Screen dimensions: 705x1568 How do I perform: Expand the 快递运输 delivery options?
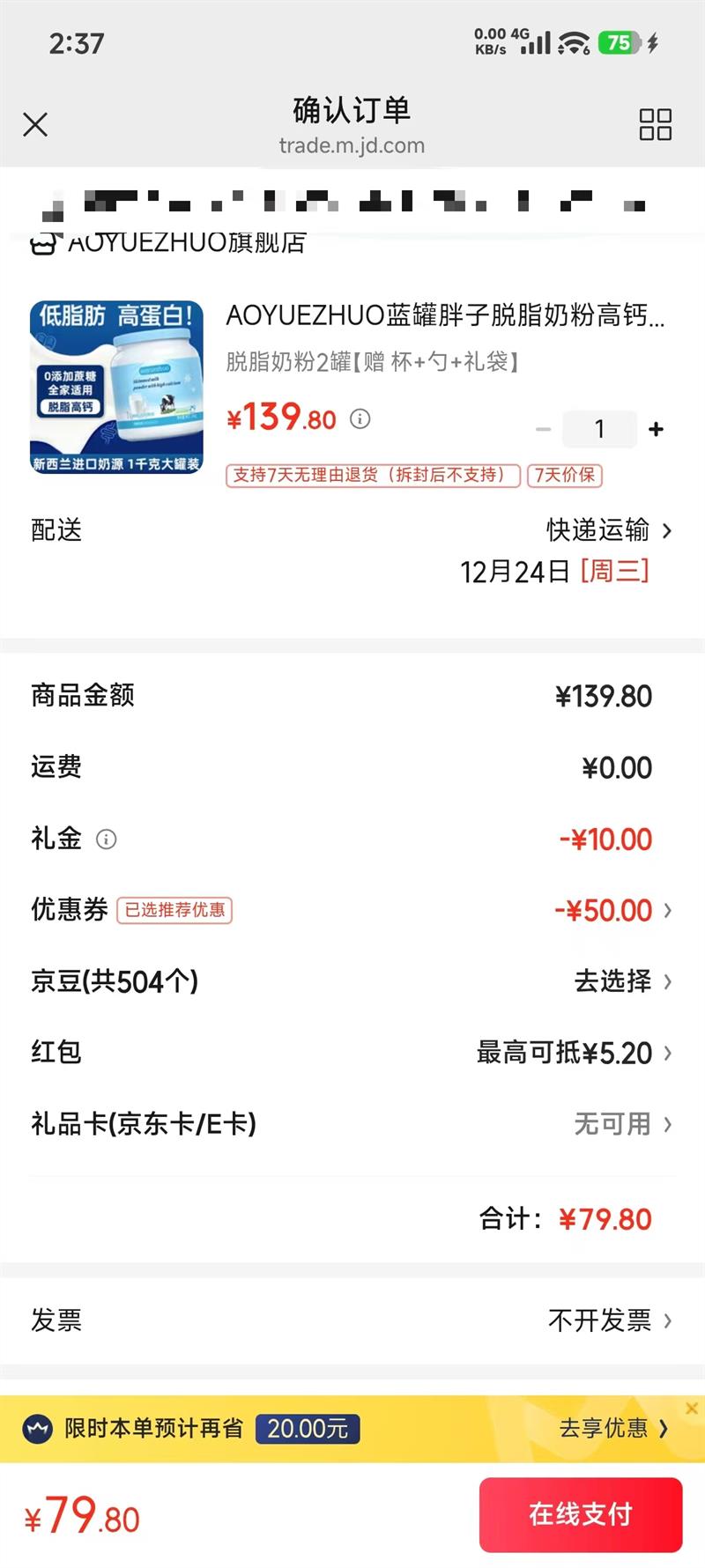coord(597,531)
